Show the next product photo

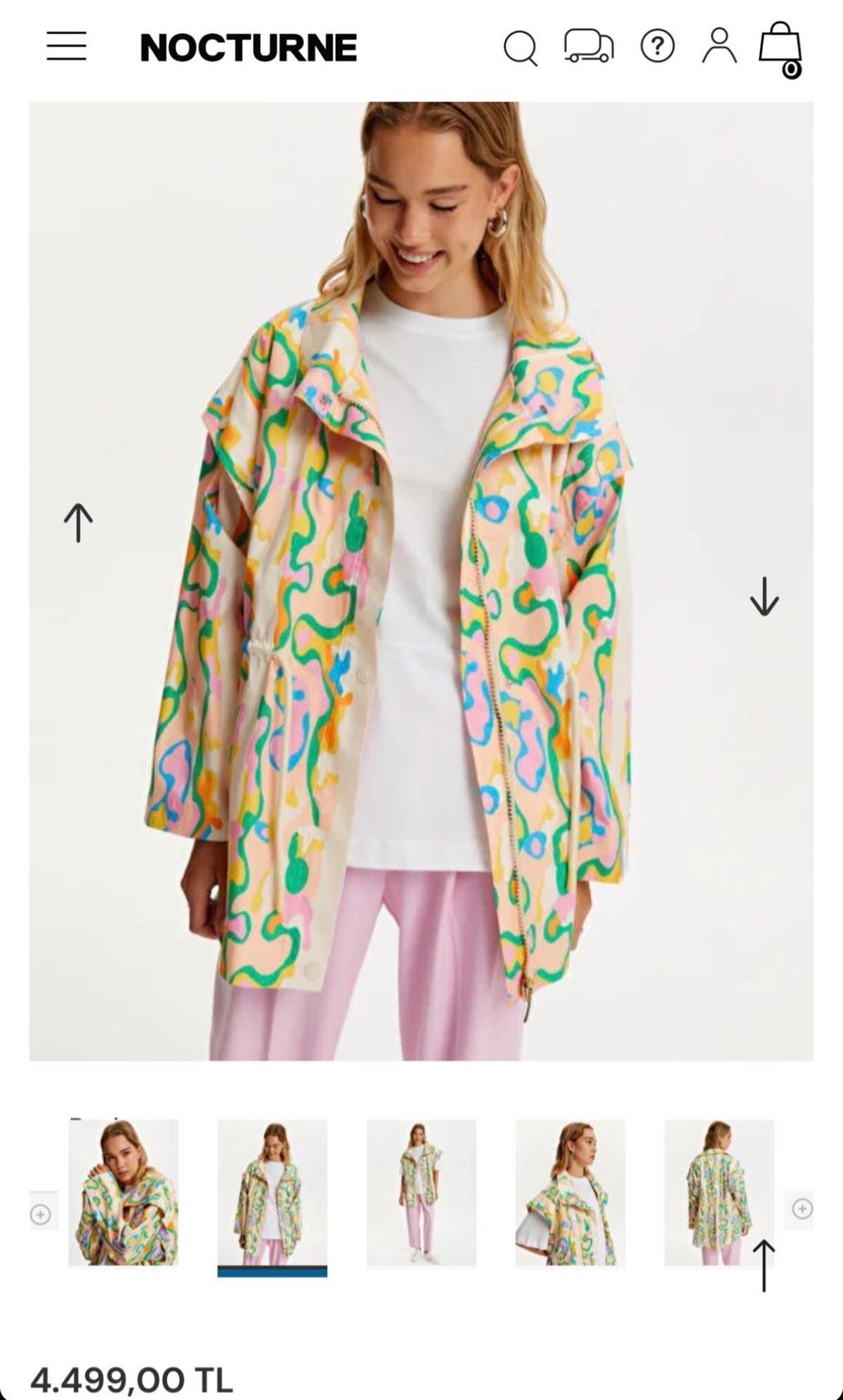(x=764, y=597)
